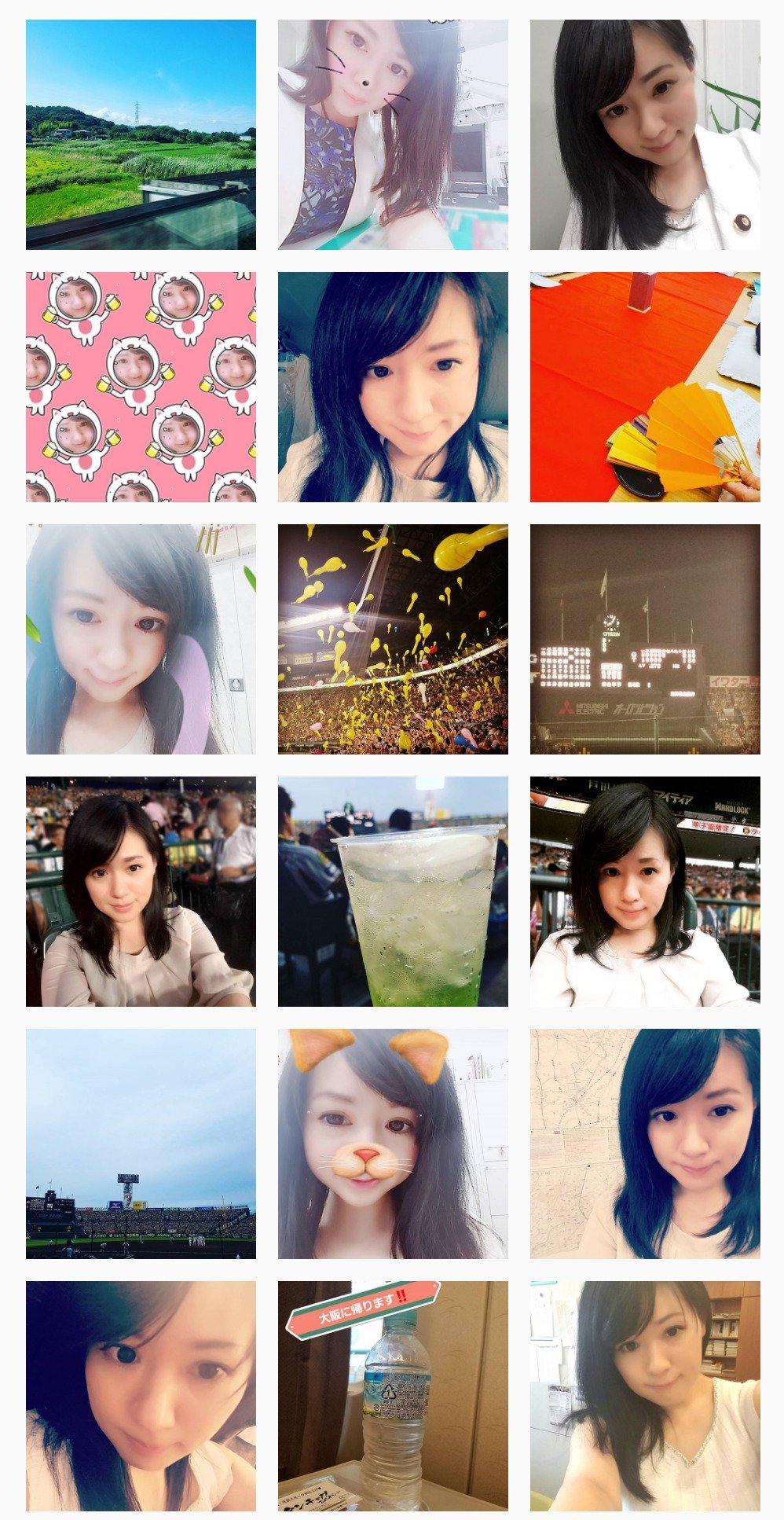Image resolution: width=784 pixels, height=1520 pixels.
Task: Open the water bottle post with 大阪に帰ります sticker
Action: coord(393,1396)
